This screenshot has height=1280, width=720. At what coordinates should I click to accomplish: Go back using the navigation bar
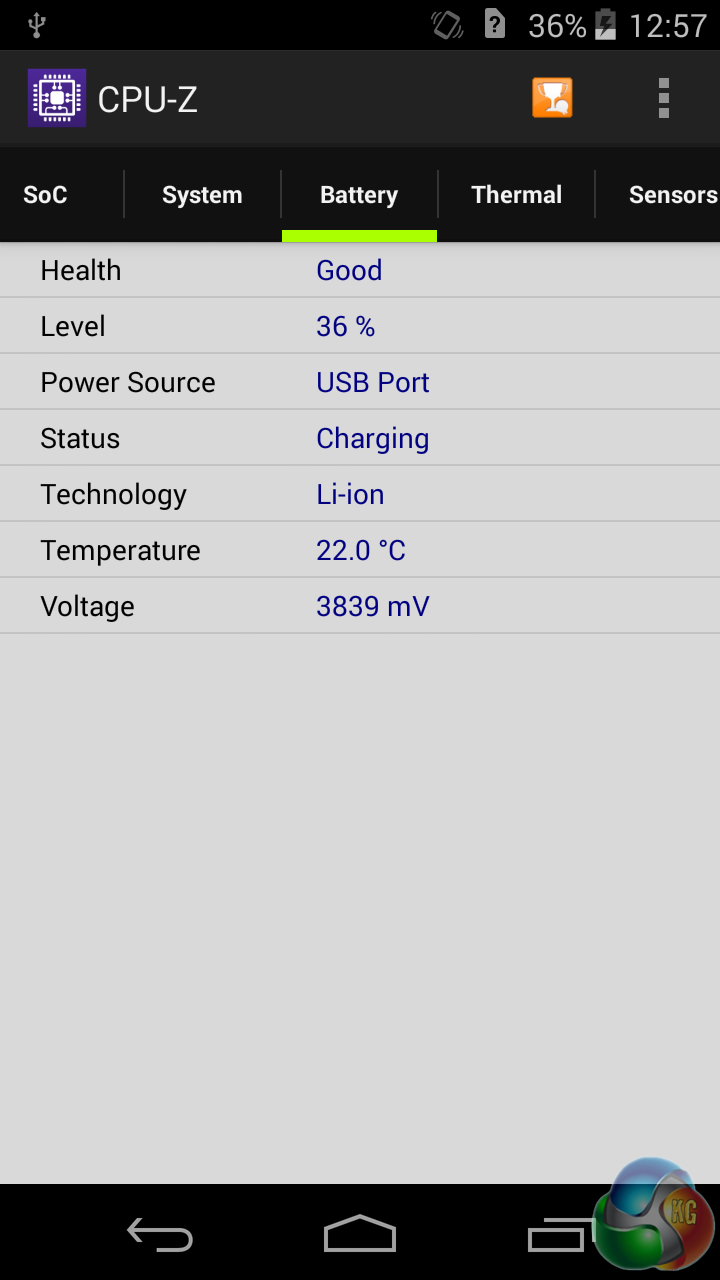click(160, 1236)
